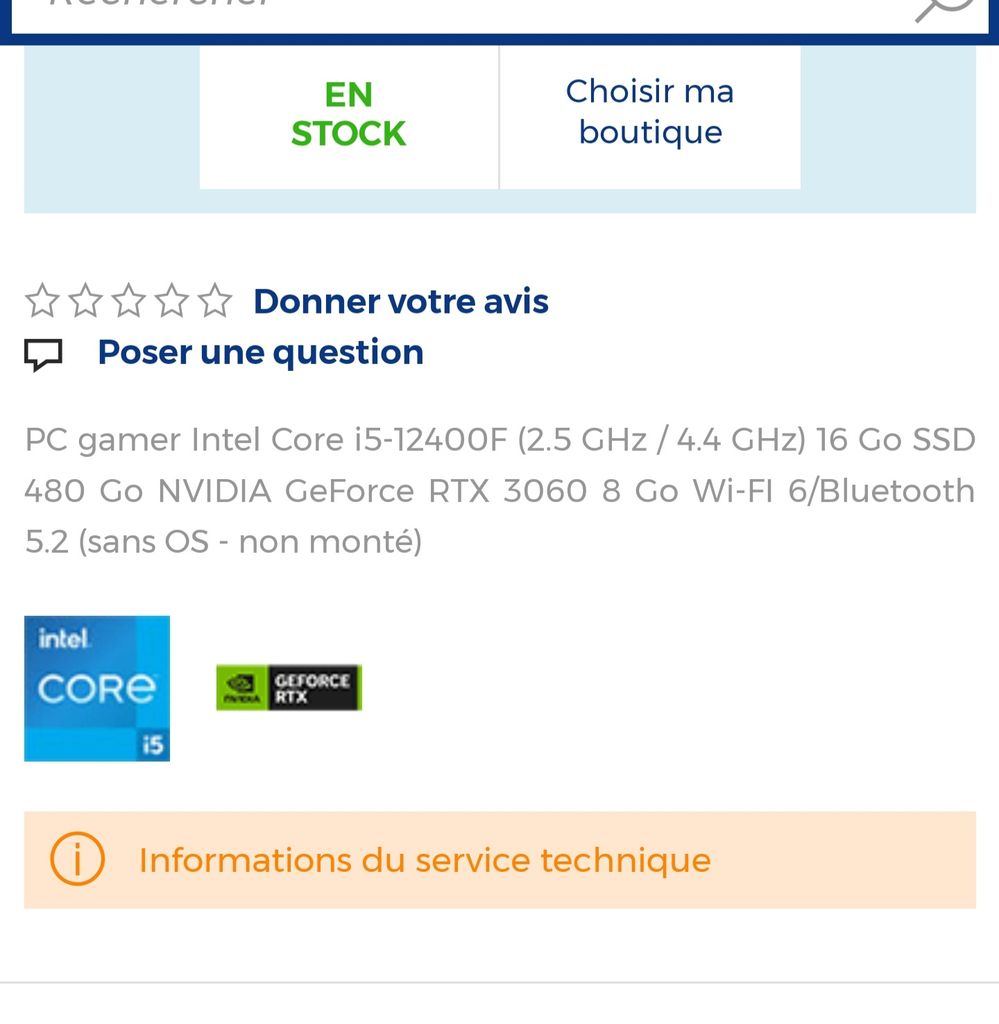Tap Donner votre avis link
Viewport: 999px width, 1024px height.
click(x=400, y=301)
